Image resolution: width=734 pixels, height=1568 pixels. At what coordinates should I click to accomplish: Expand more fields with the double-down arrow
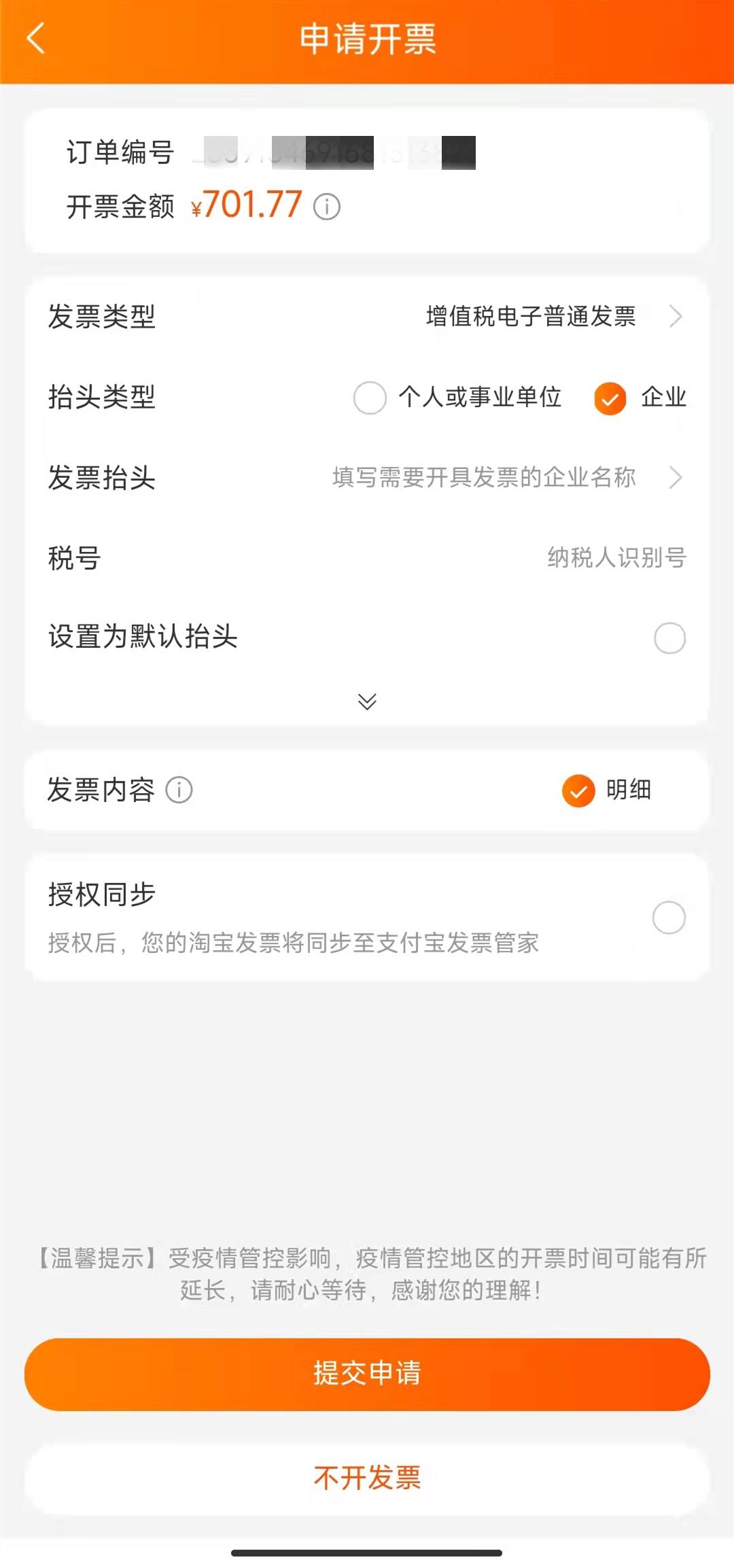click(x=367, y=701)
